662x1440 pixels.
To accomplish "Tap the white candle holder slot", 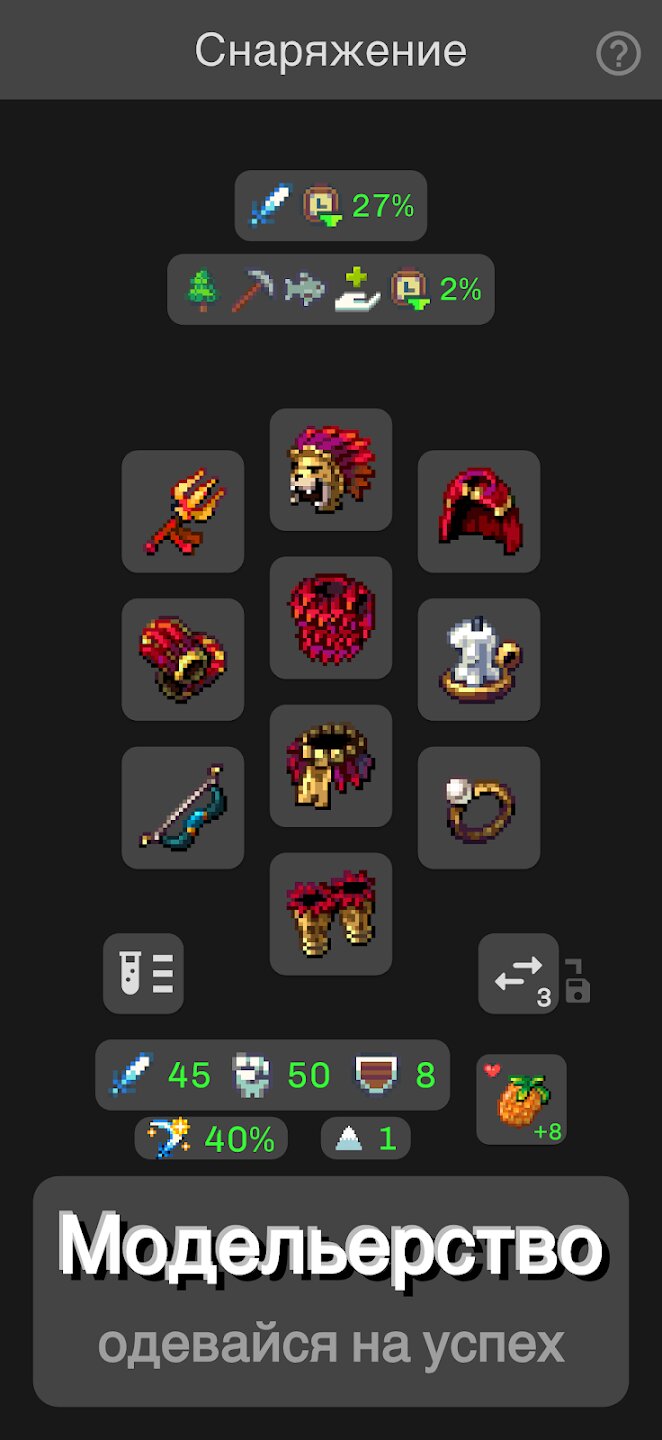I will pyautogui.click(x=479, y=659).
